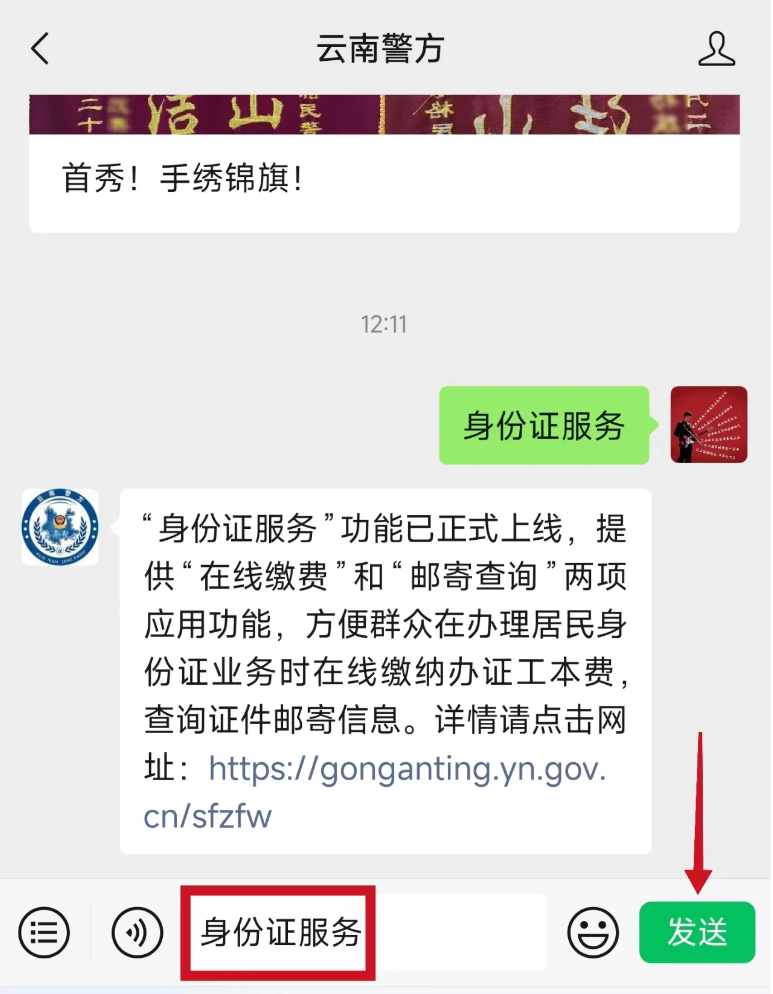Open the emoji picker beside Send
This screenshot has width=773, height=994.
pos(593,932)
